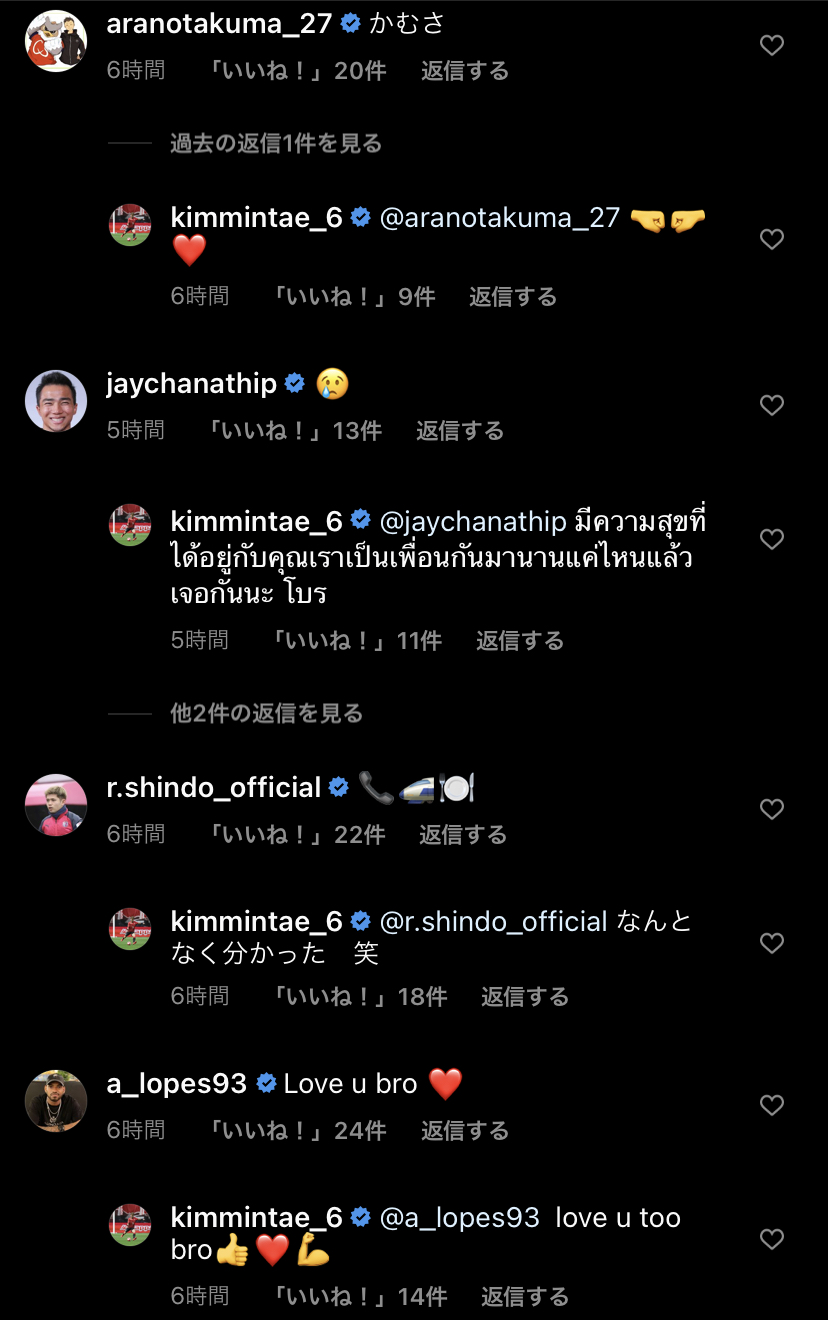
Task: Visit r.shindo_official's profile via avatar
Action: (x=56, y=805)
